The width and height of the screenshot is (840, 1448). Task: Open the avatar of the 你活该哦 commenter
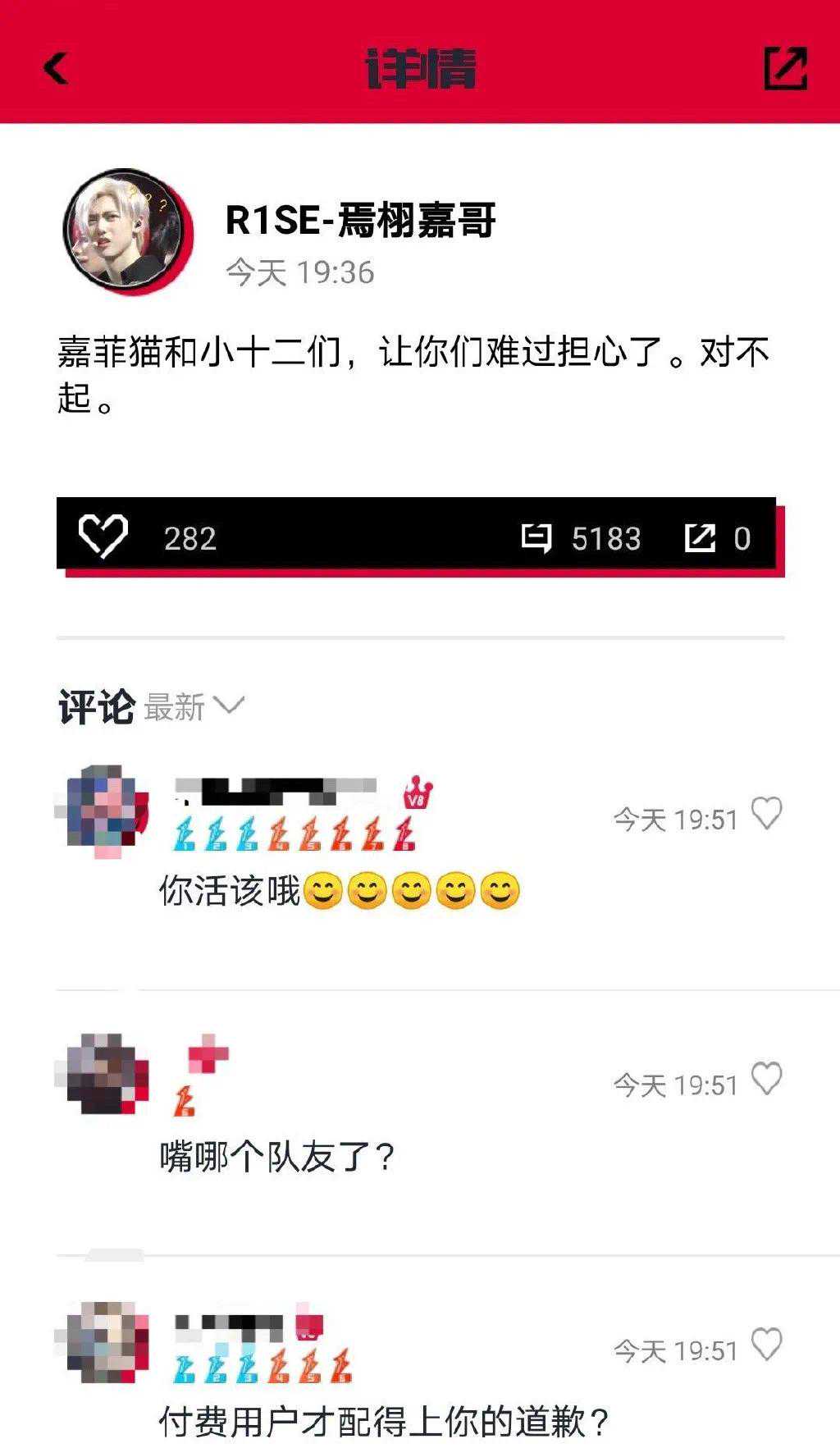coord(103,810)
